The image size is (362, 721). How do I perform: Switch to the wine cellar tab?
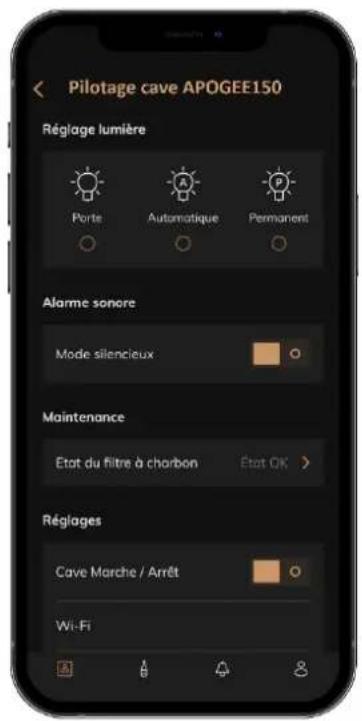point(64,669)
